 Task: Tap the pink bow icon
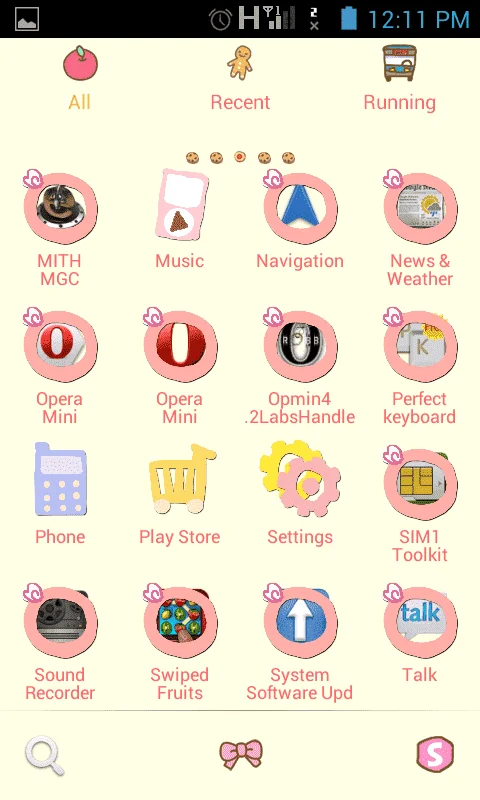click(x=241, y=754)
